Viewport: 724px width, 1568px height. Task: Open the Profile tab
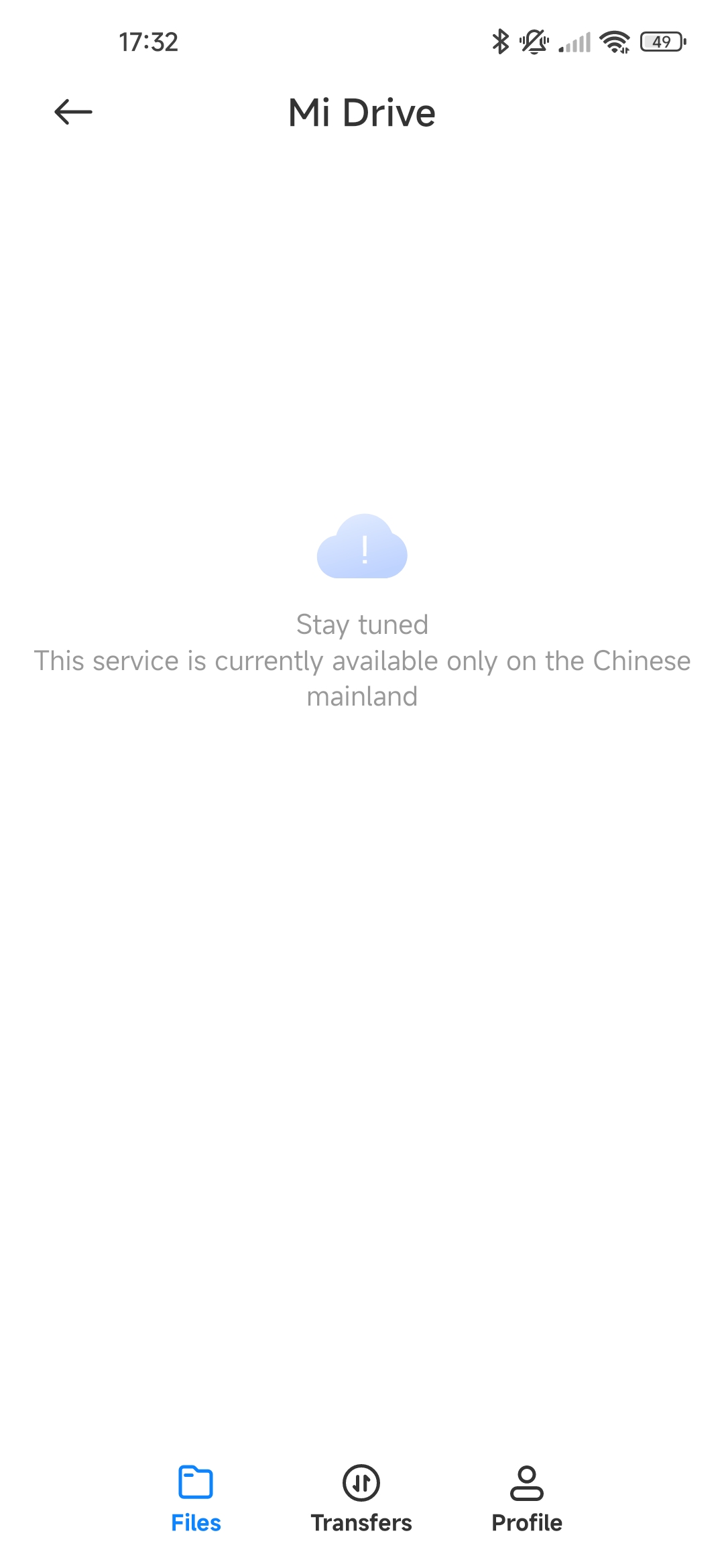click(527, 1500)
